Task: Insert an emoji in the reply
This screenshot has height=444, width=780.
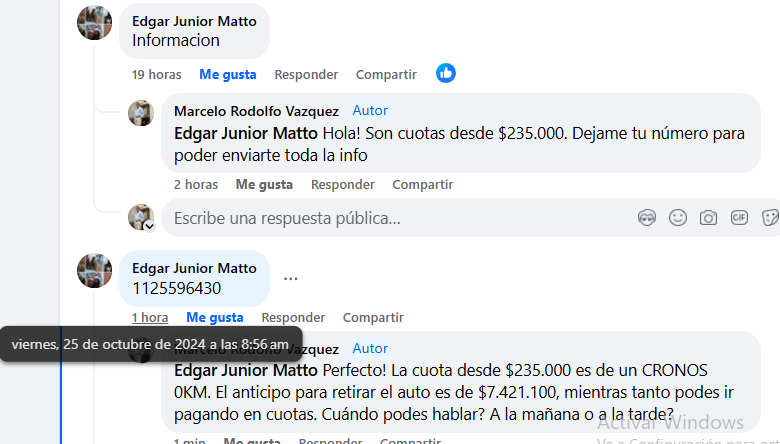Action: click(x=678, y=217)
